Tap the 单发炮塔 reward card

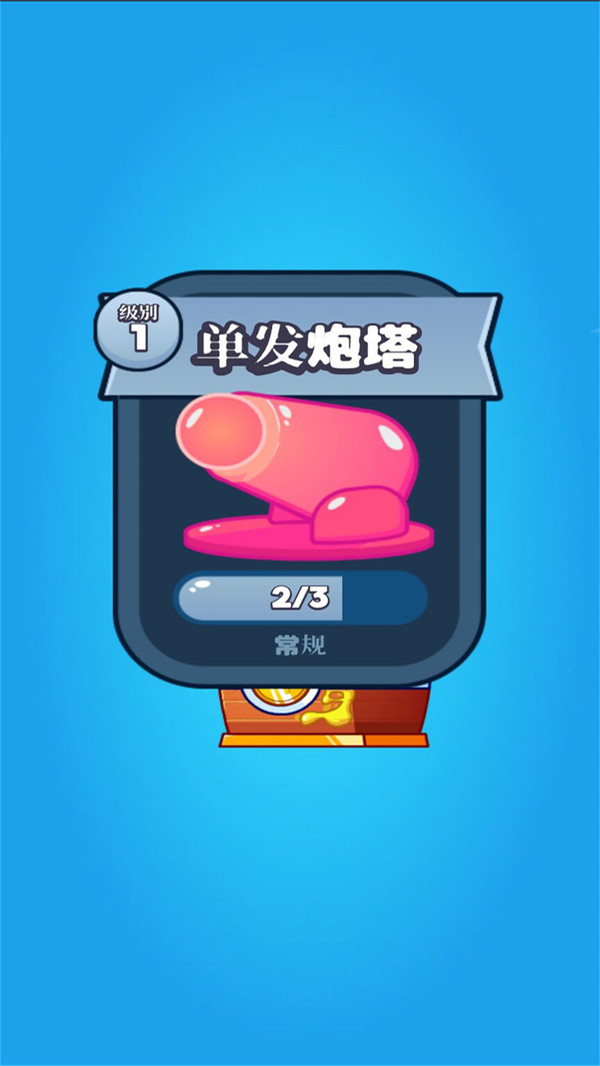(x=299, y=479)
